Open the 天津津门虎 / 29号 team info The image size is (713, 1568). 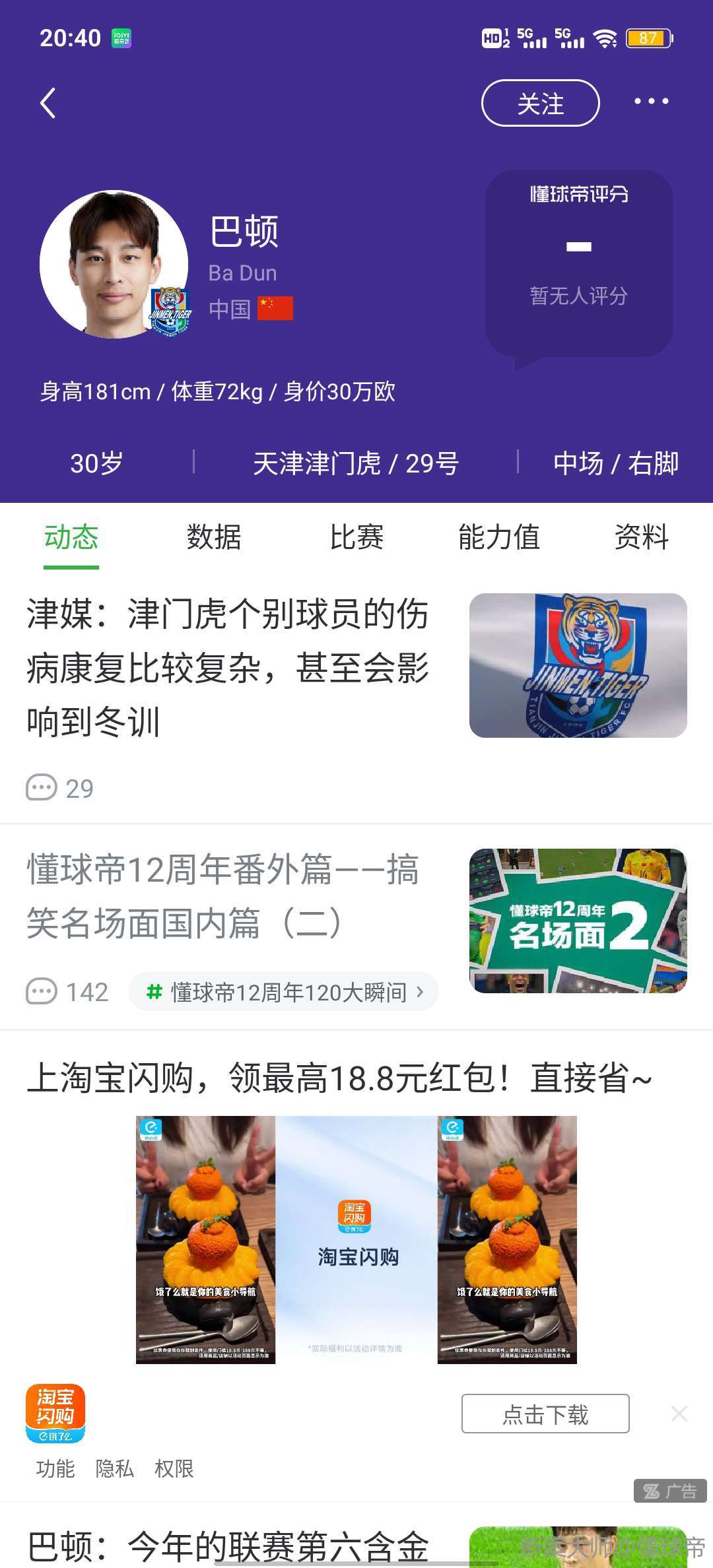click(356, 463)
